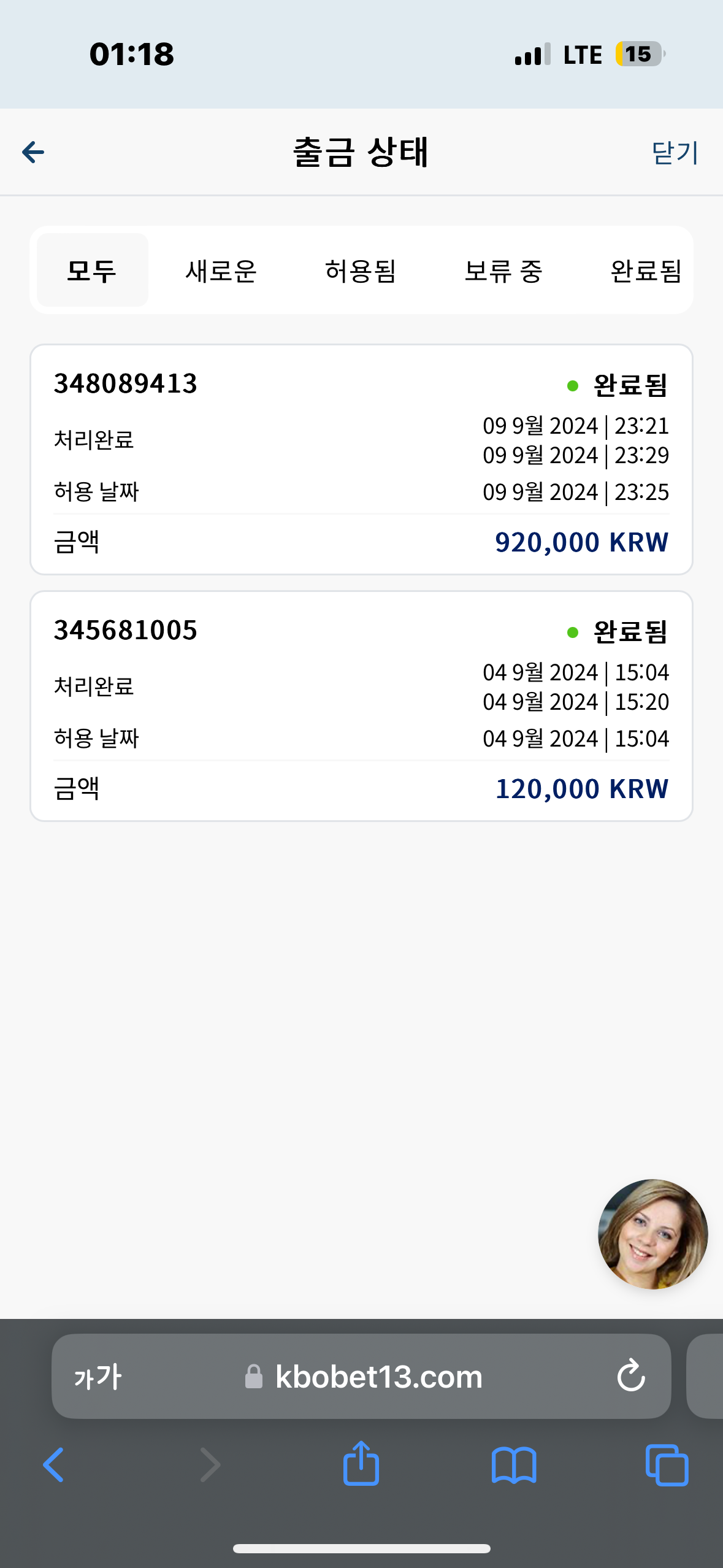Open withdrawal card 348089413
This screenshot has width=723, height=1568.
361,459
